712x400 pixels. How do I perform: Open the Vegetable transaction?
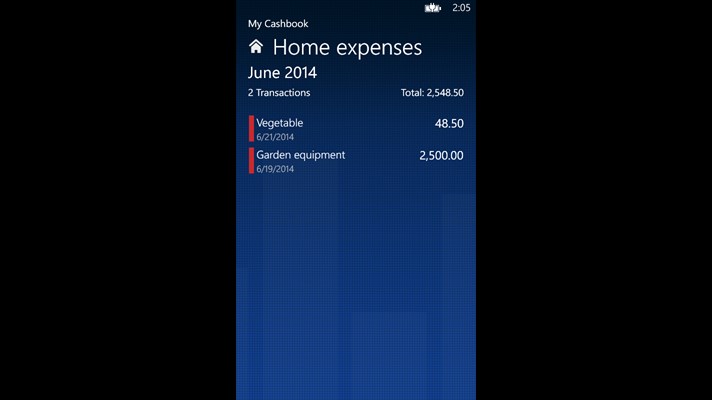pos(355,128)
